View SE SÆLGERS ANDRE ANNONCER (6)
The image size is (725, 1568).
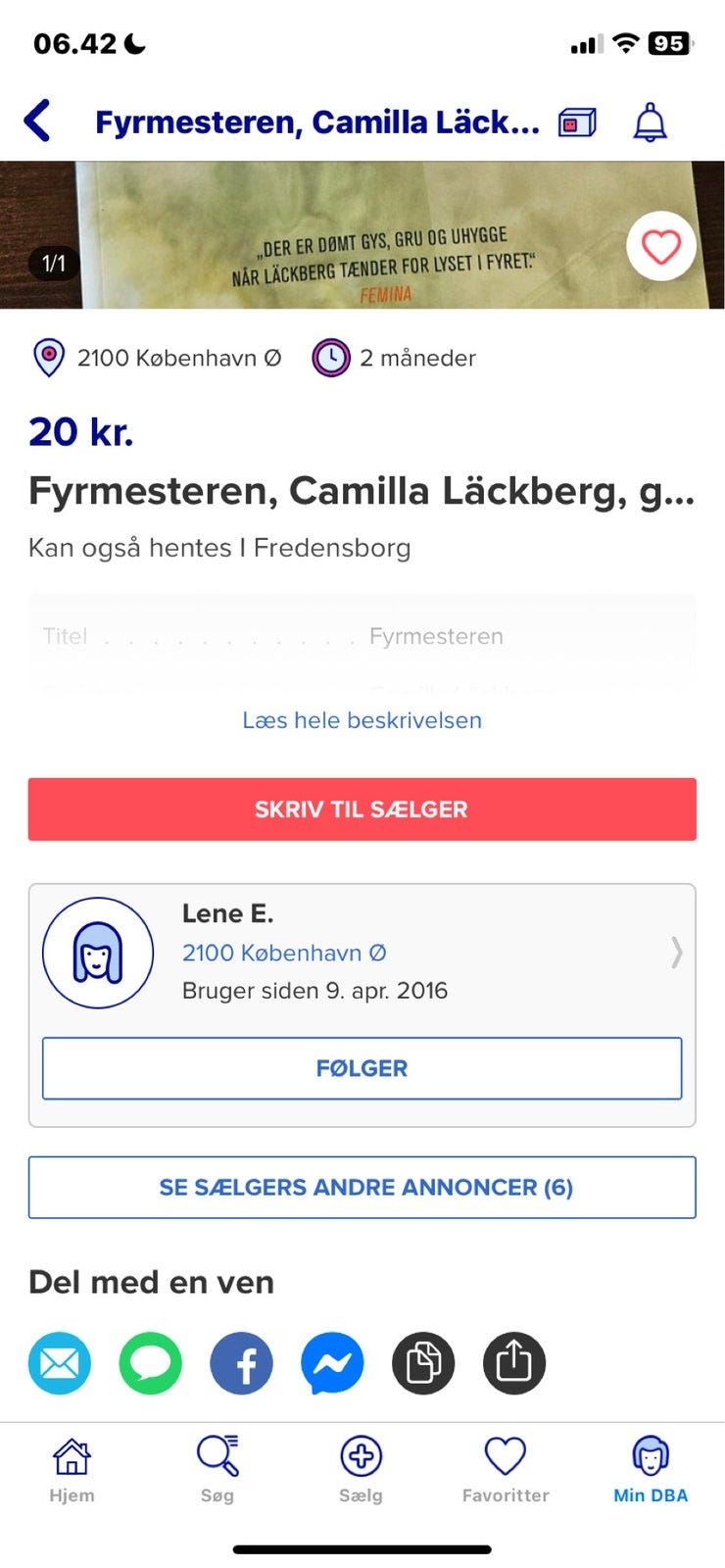coord(362,1187)
